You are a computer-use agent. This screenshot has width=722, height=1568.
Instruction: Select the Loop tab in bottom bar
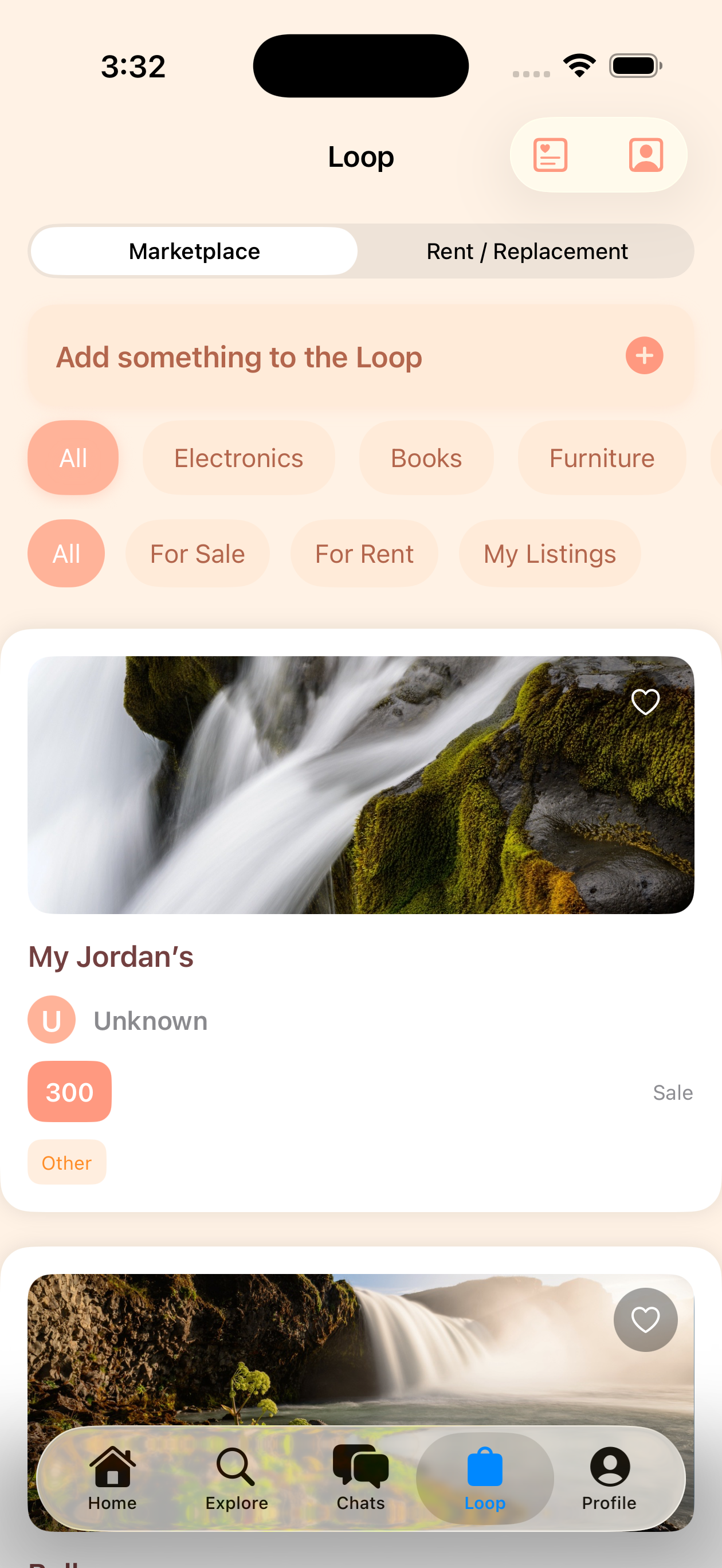(x=485, y=1477)
